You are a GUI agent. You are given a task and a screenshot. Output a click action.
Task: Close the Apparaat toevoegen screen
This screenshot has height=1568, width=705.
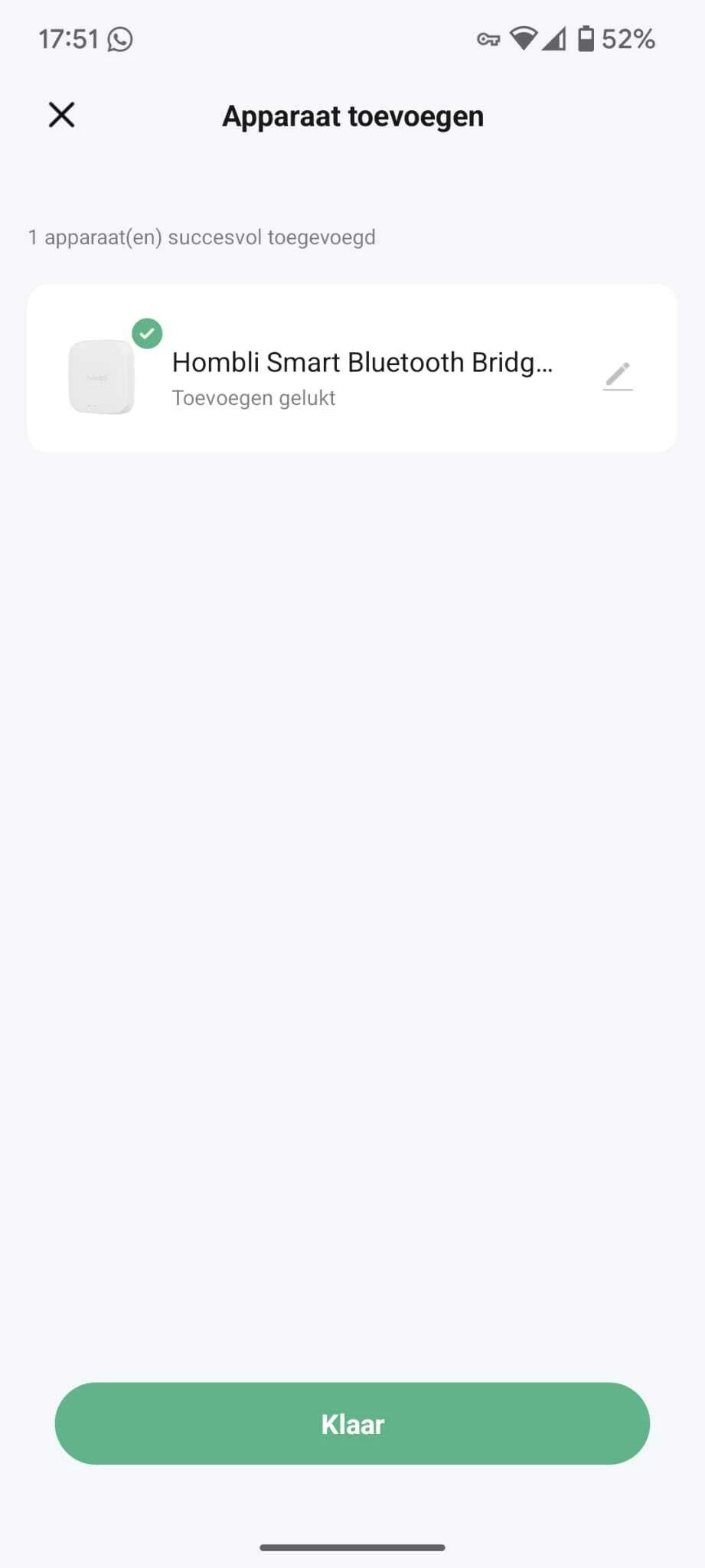61,115
